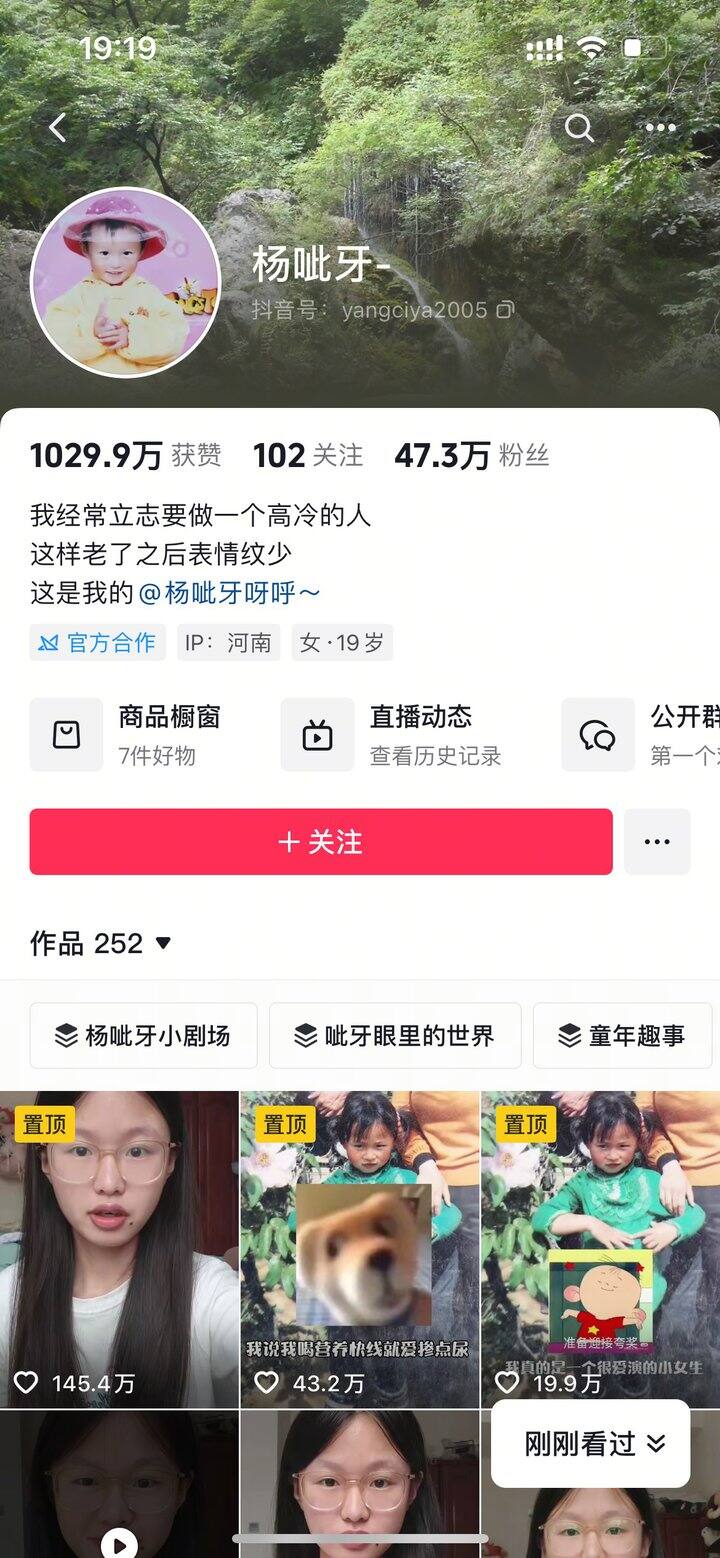View the profile avatar picture
Screen dimensions: 720x1558
(126, 283)
